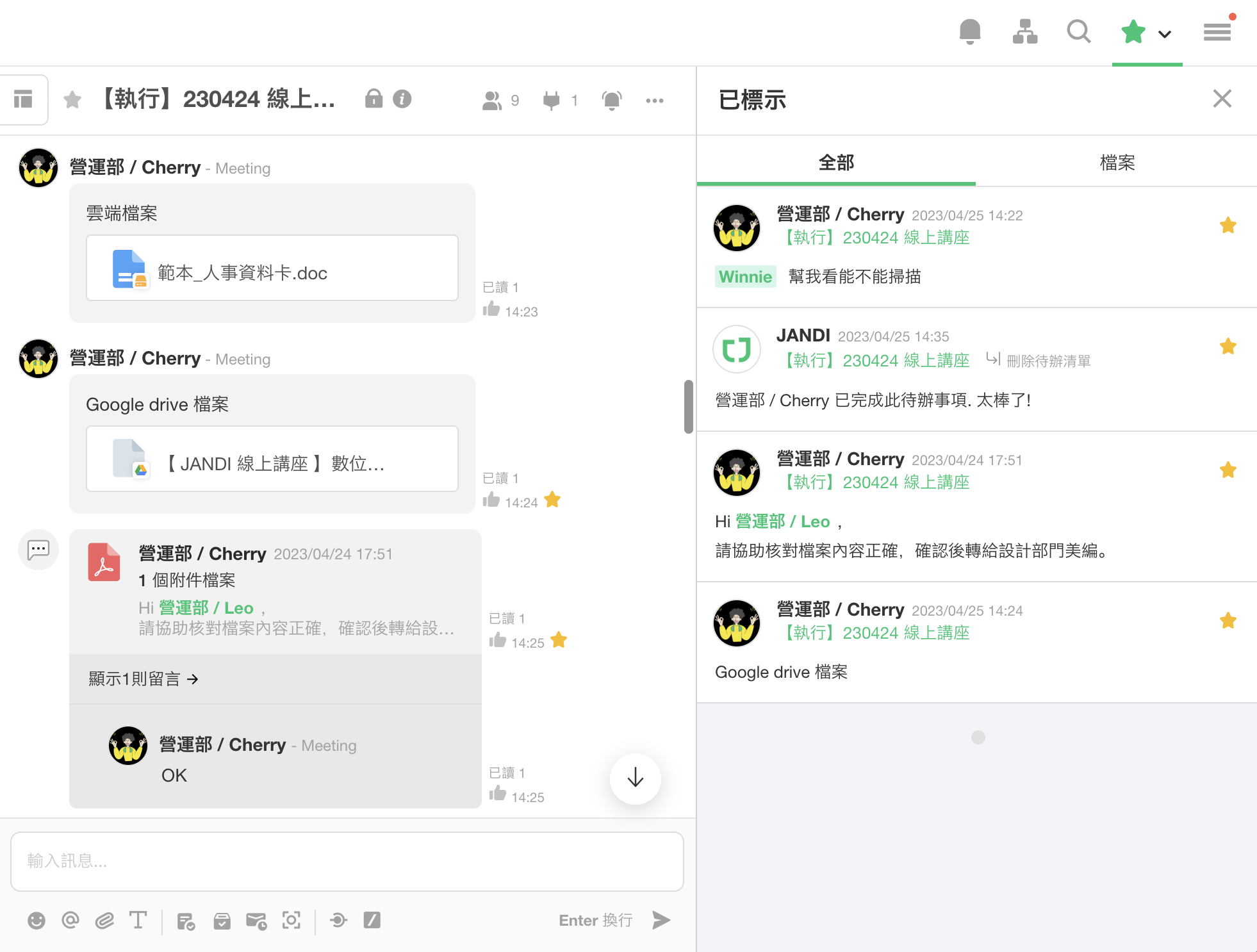Star this chat room topic
The height and width of the screenshot is (952, 1257).
point(72,99)
